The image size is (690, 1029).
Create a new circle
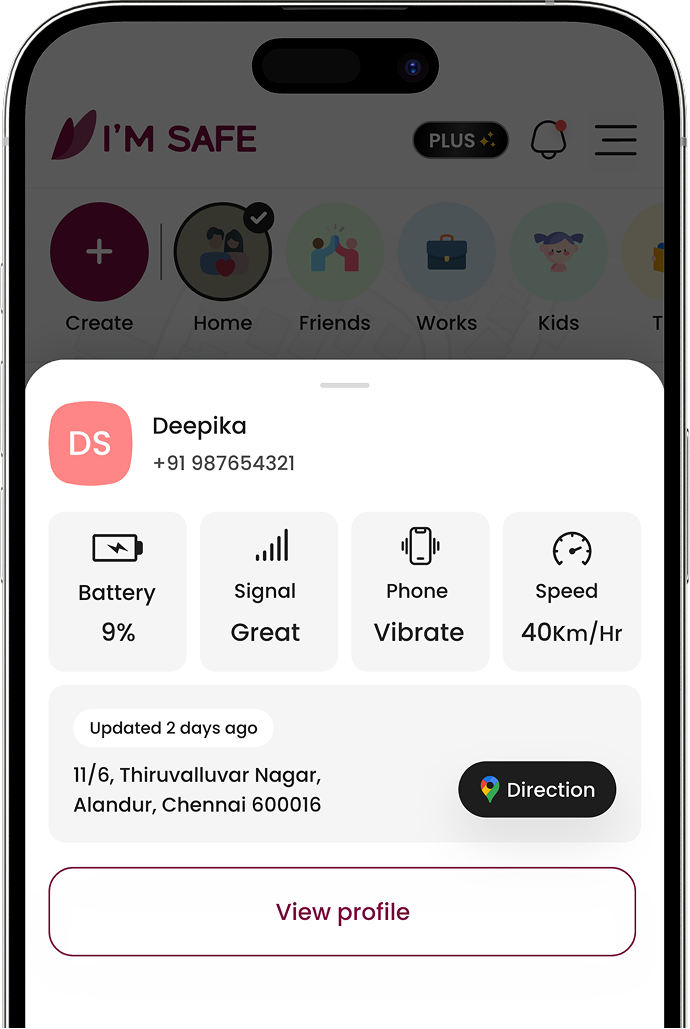click(x=99, y=252)
